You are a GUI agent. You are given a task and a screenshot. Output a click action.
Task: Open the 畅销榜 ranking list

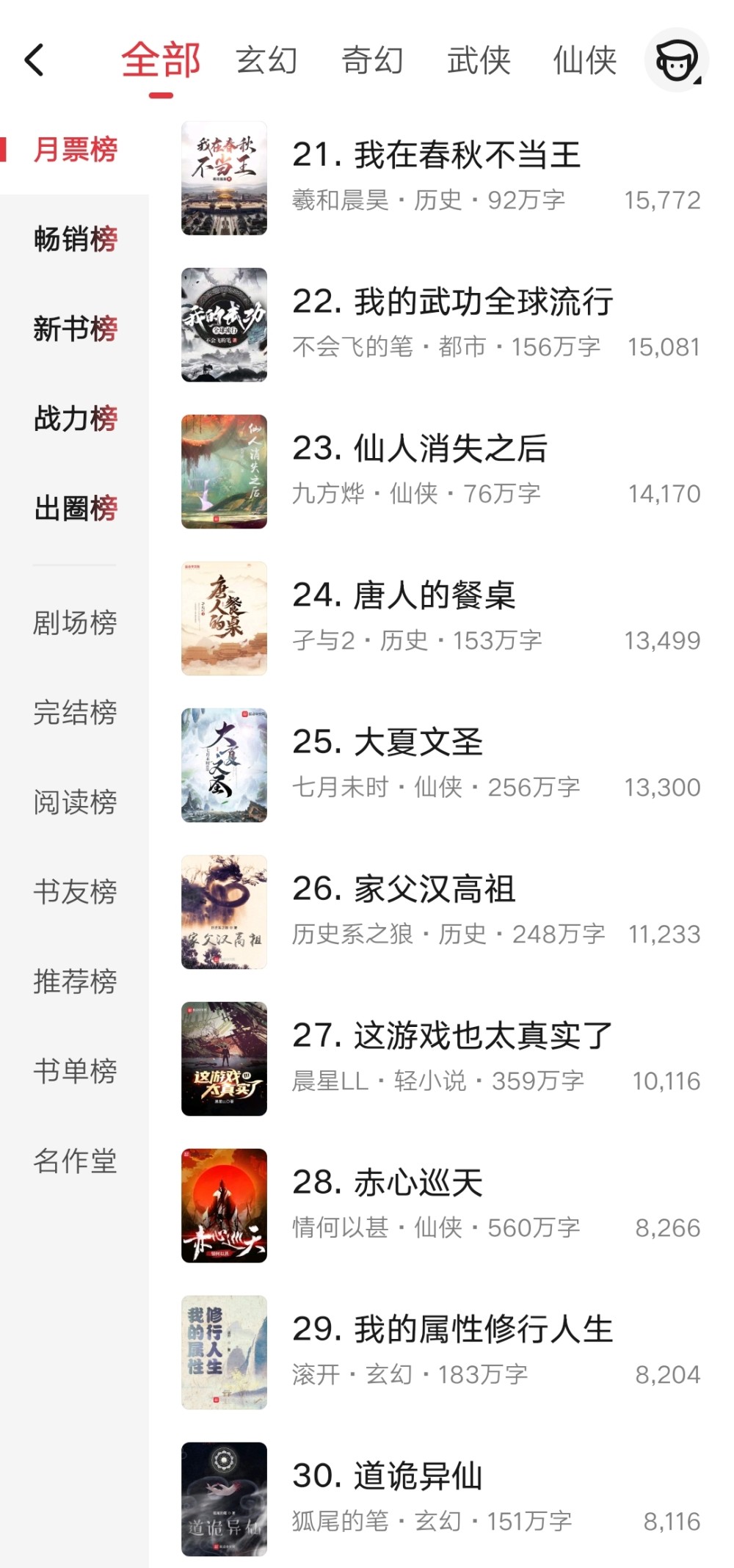[x=75, y=239]
